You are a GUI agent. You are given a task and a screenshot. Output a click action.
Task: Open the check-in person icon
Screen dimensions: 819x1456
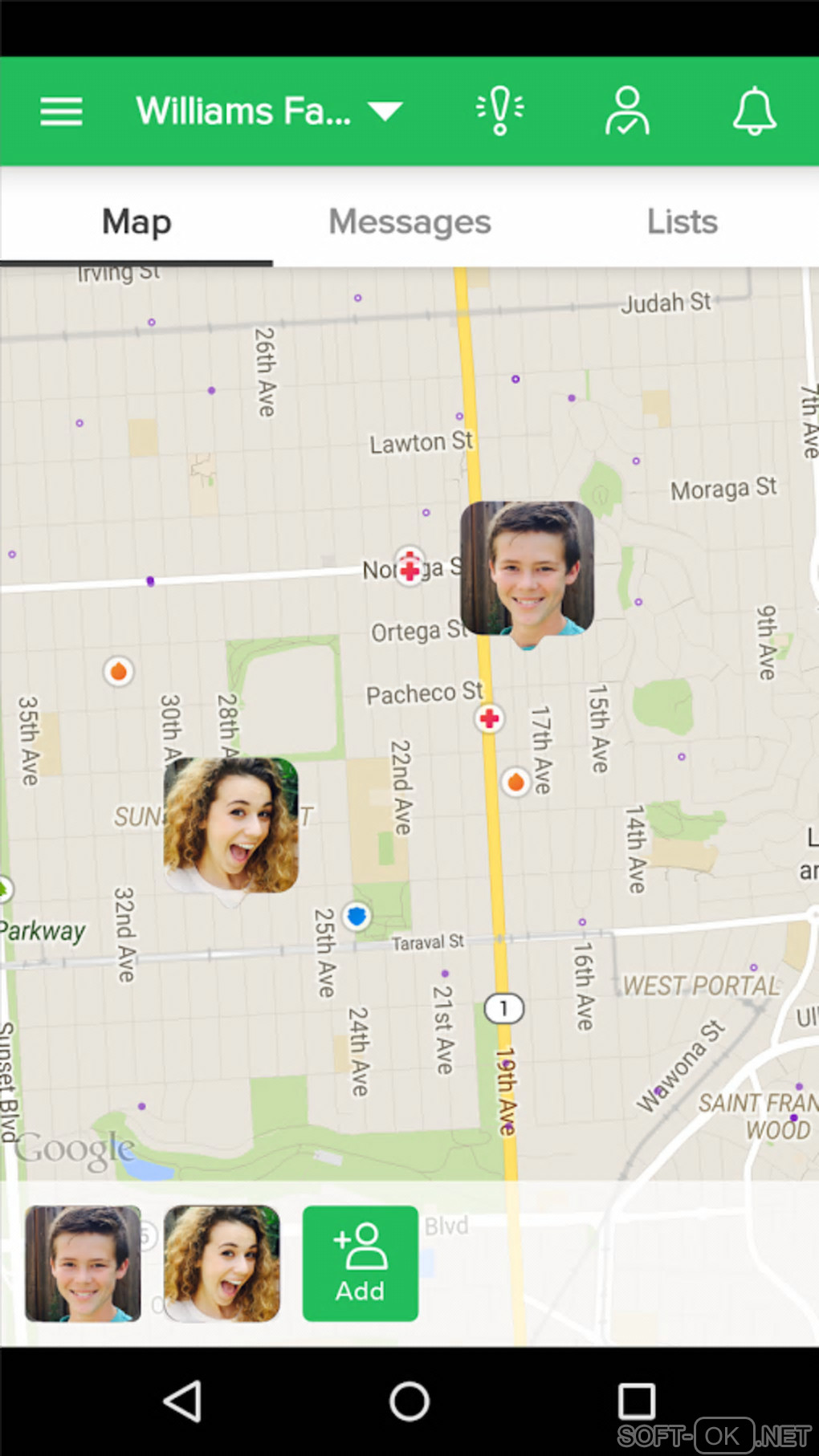[627, 111]
